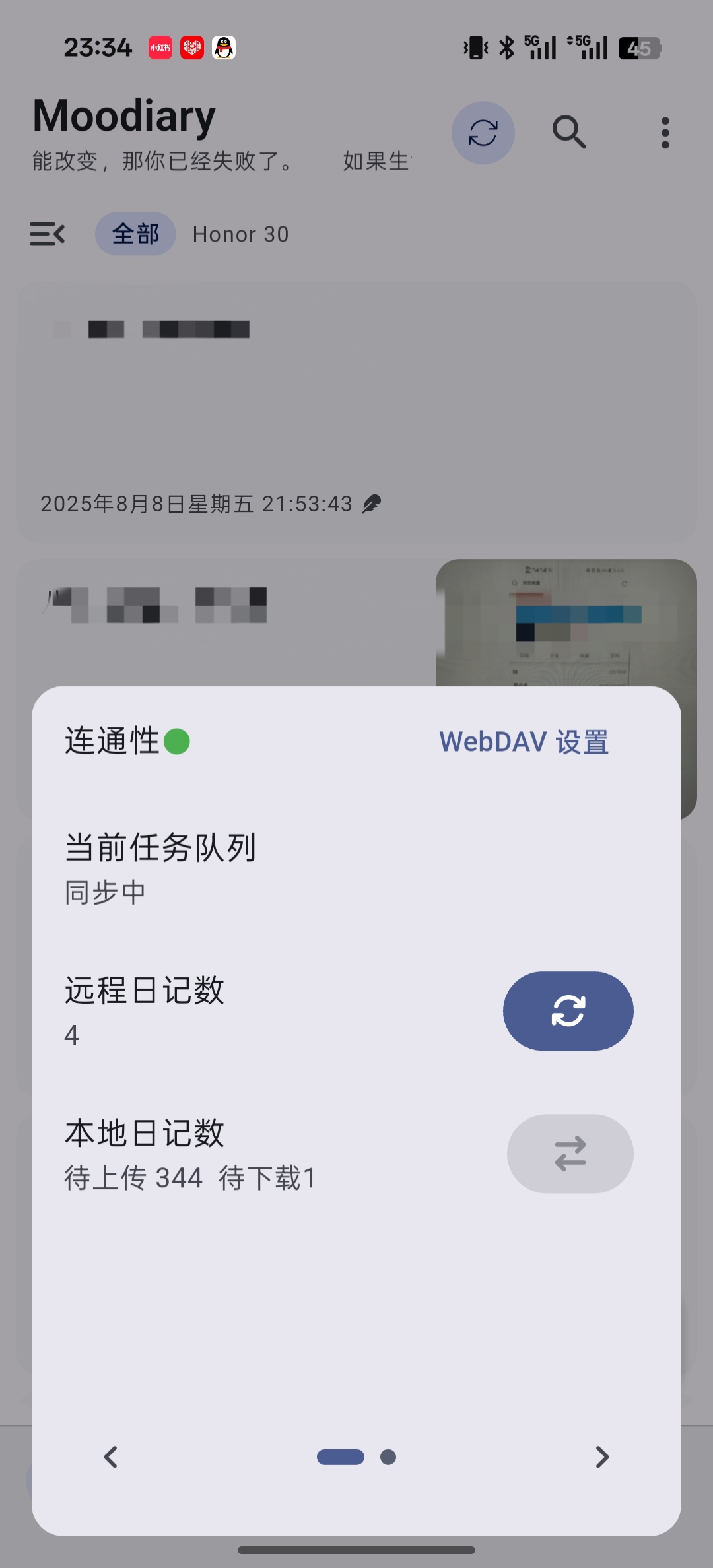Switch to the Honor 30 category
The height and width of the screenshot is (1568, 713).
(x=240, y=234)
